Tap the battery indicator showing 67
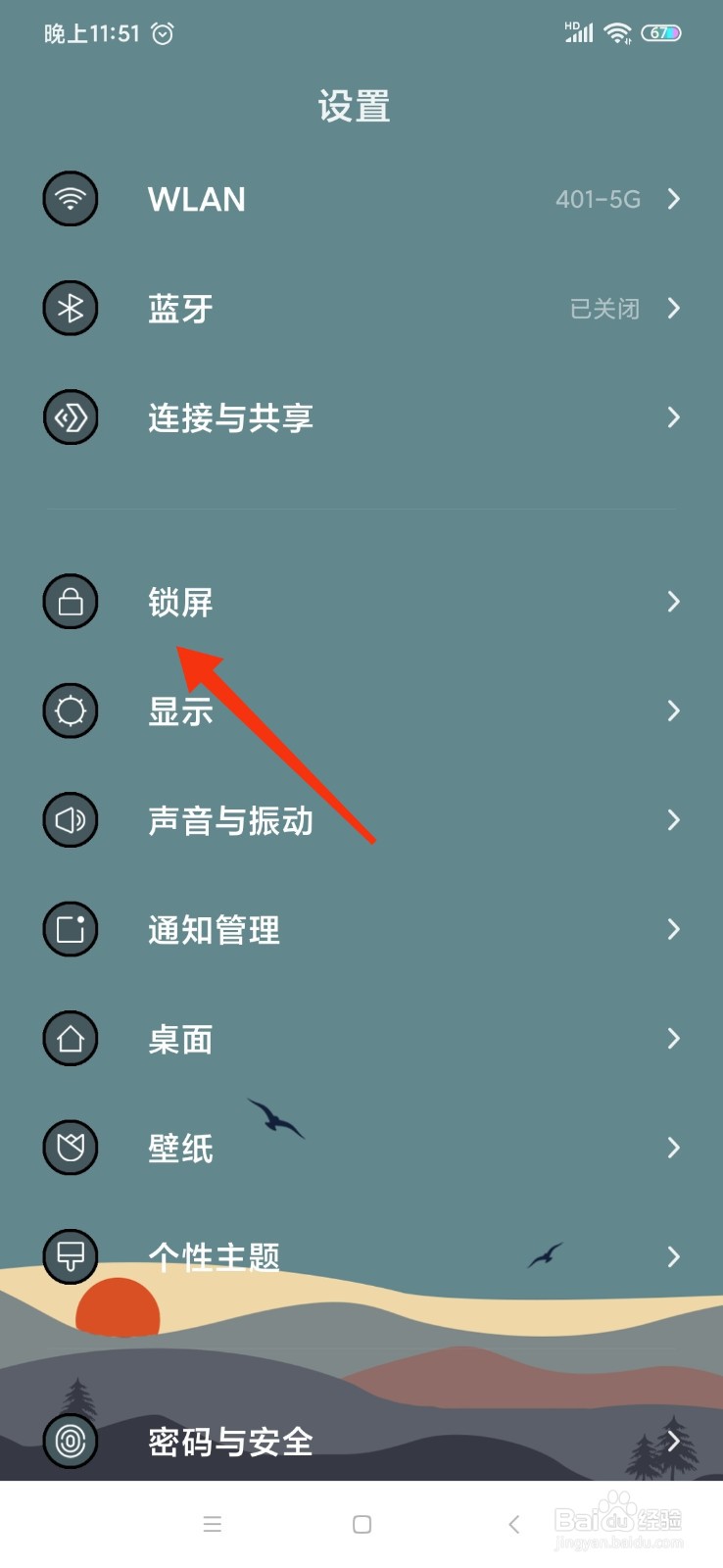 [x=662, y=32]
